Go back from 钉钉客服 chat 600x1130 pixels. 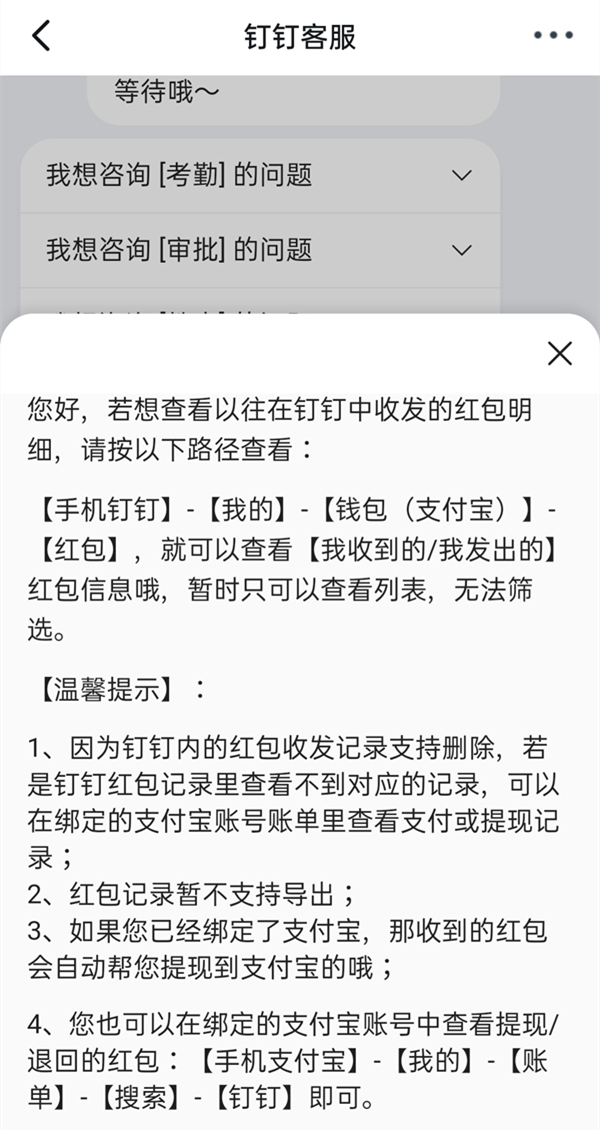click(40, 37)
